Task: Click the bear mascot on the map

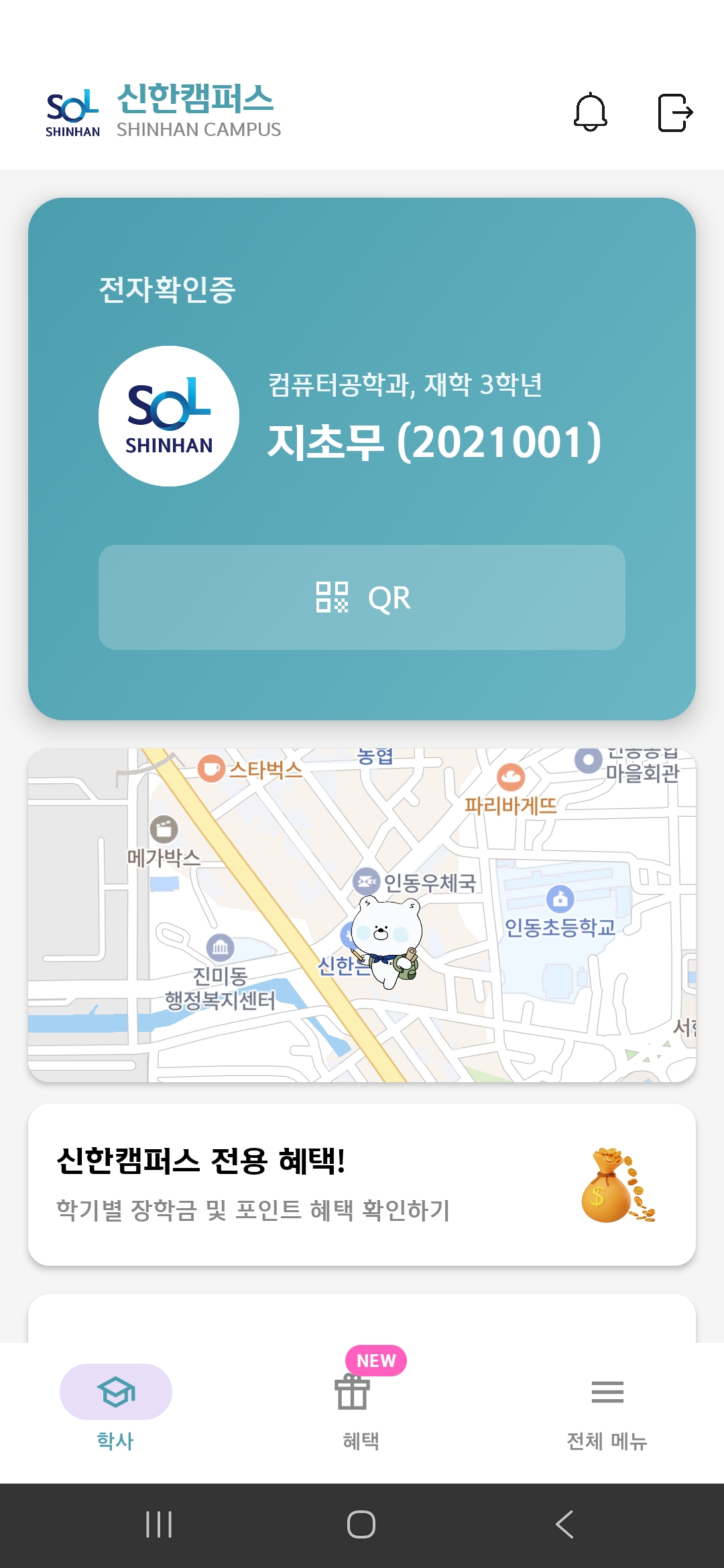Action: pos(385,941)
